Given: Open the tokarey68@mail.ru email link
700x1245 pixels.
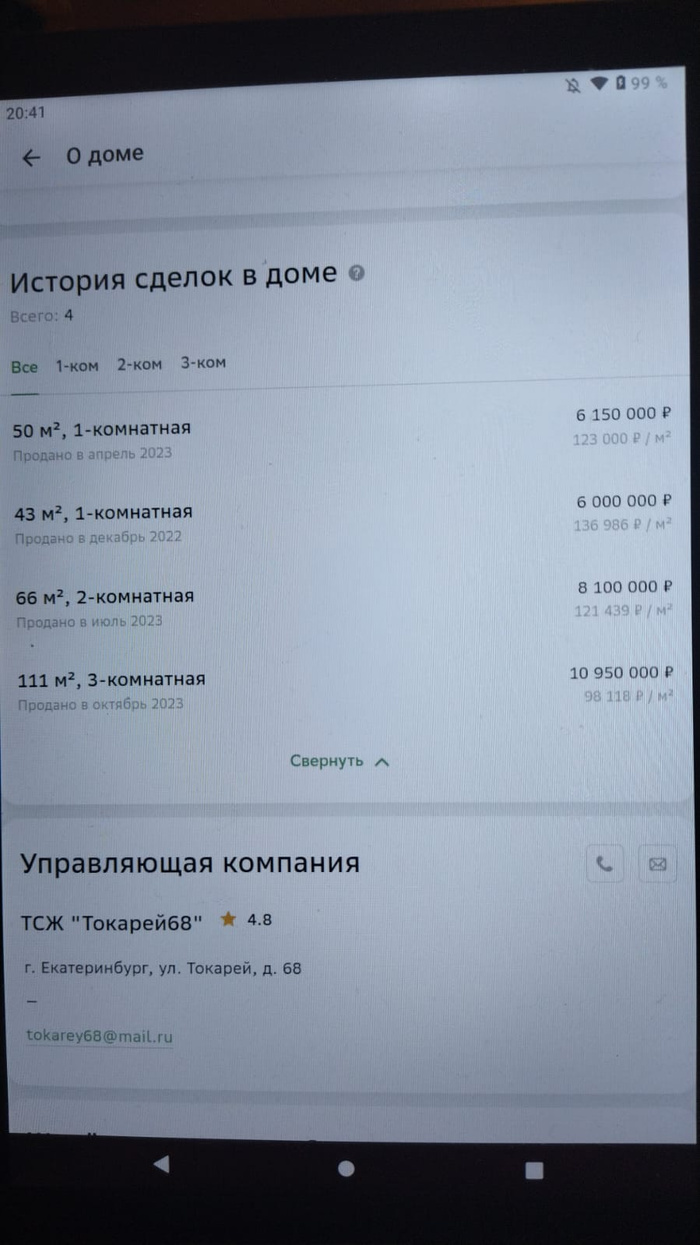Looking at the screenshot, I should tap(99, 1036).
